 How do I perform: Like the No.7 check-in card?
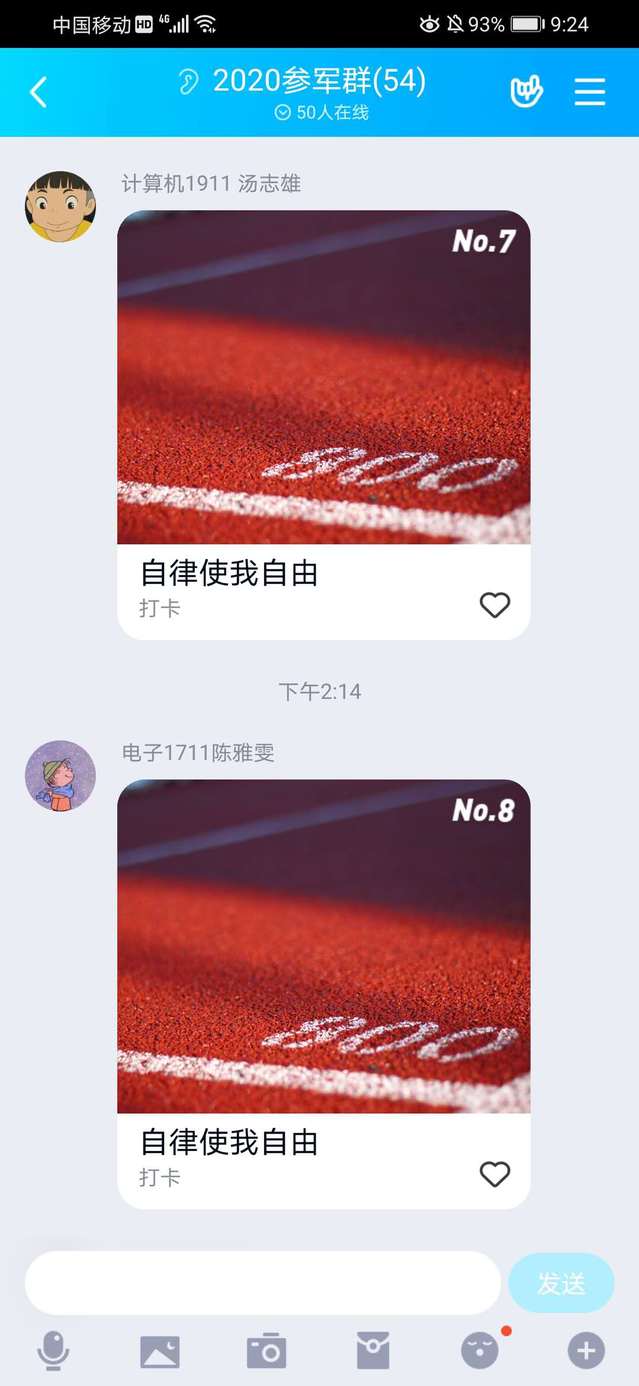[495, 605]
